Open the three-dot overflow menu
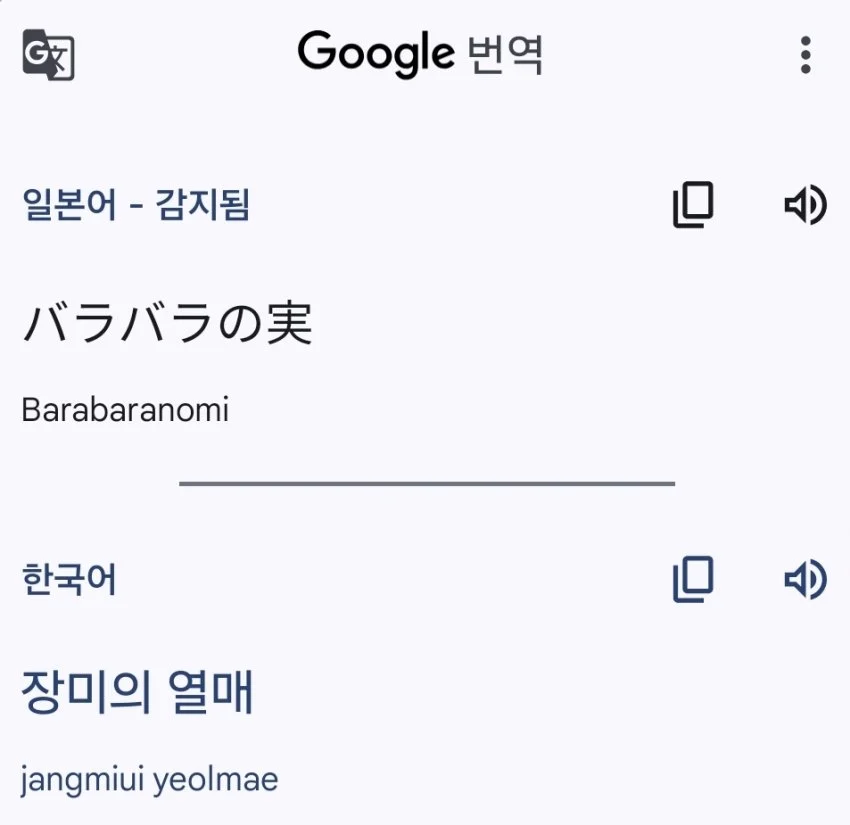Viewport: 850px width, 825px height. click(805, 55)
